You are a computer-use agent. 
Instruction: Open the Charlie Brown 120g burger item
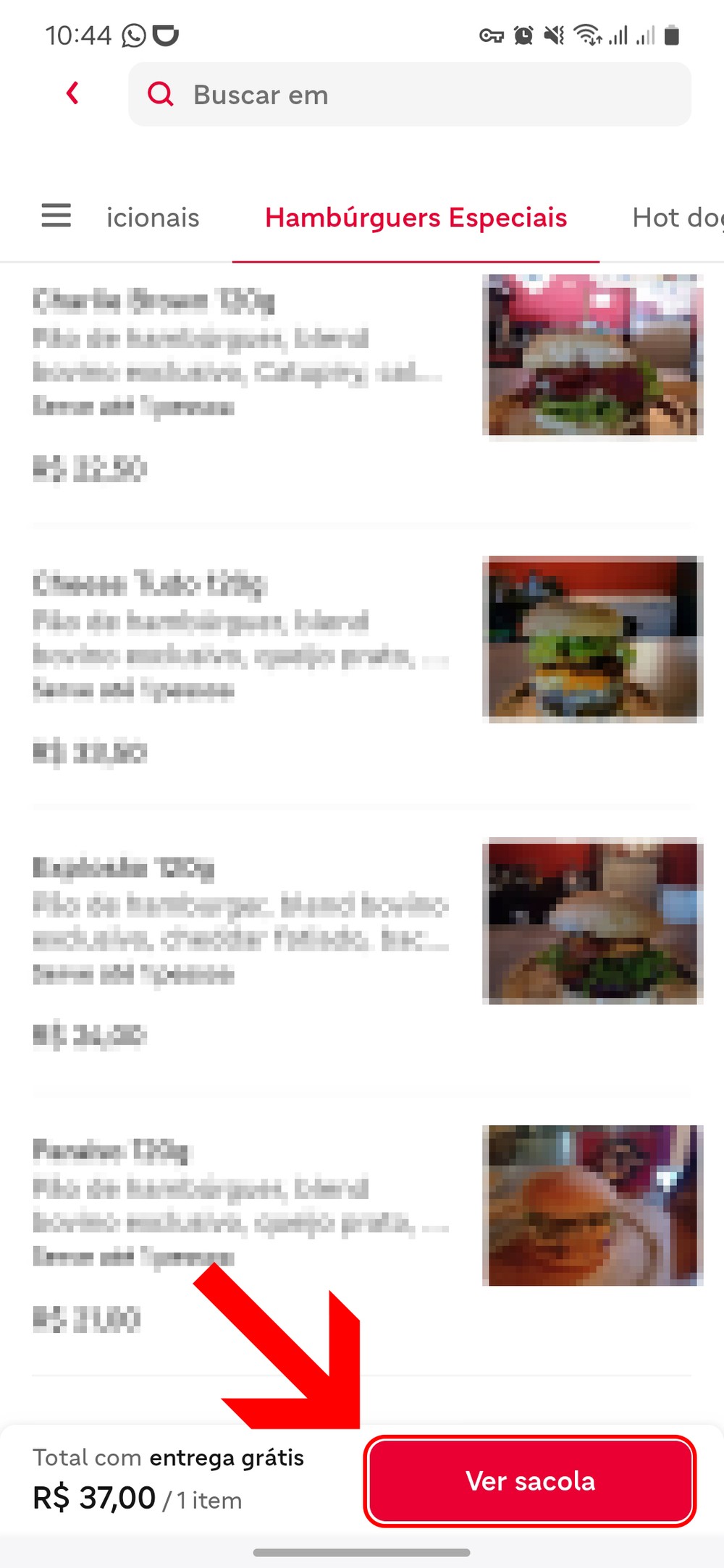pyautogui.click(x=239, y=355)
